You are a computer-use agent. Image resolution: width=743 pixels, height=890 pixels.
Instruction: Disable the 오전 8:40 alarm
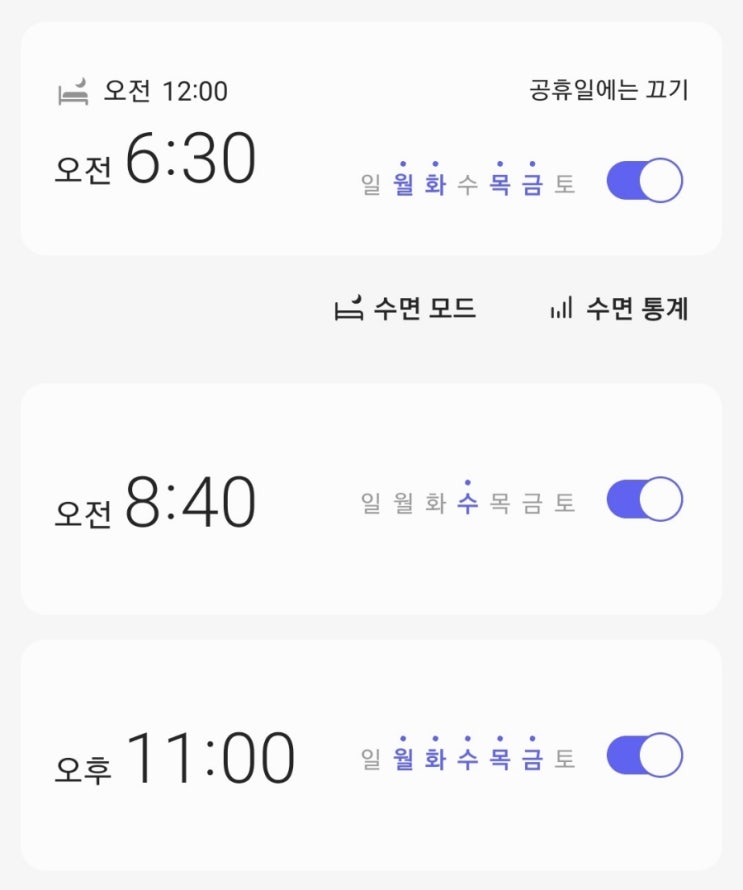click(x=644, y=500)
